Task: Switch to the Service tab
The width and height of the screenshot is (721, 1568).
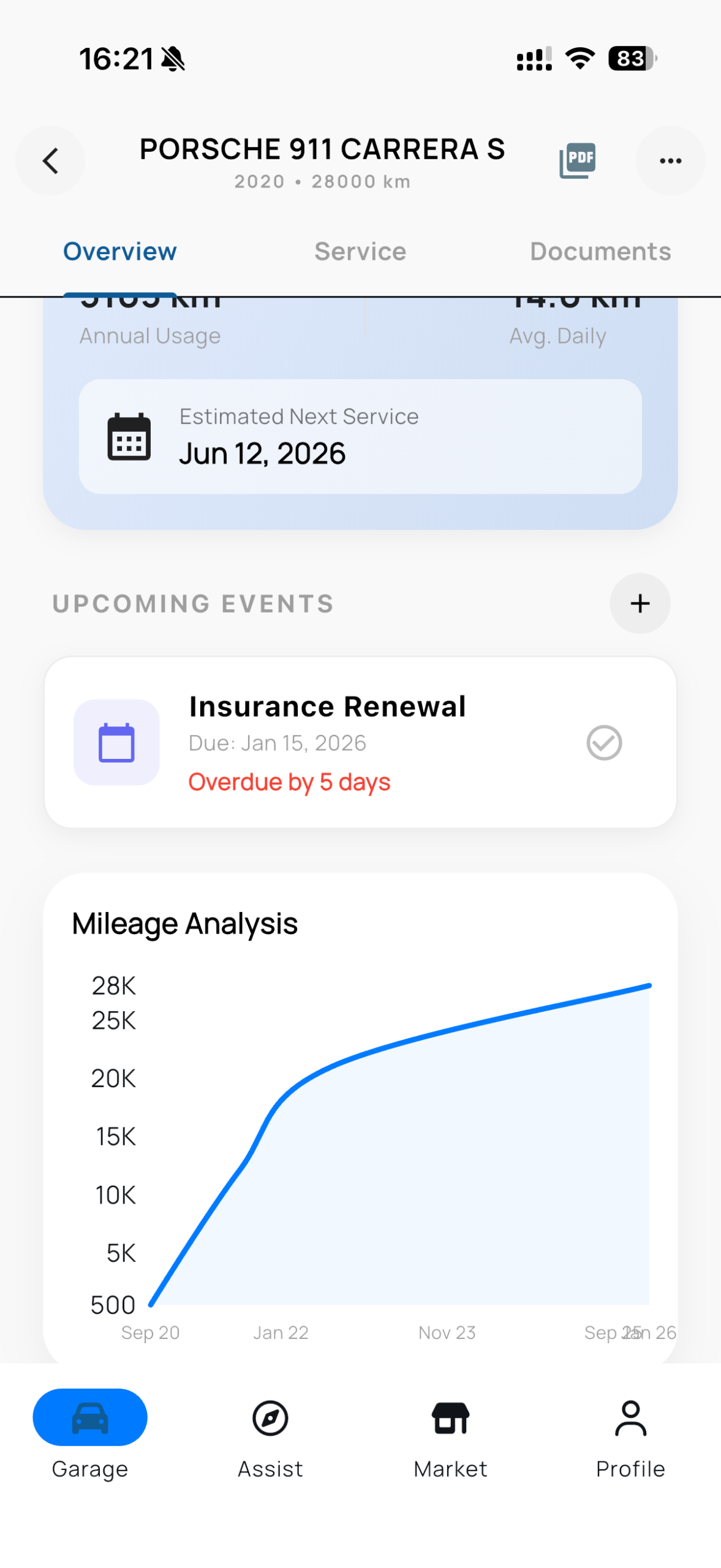Action: click(359, 251)
